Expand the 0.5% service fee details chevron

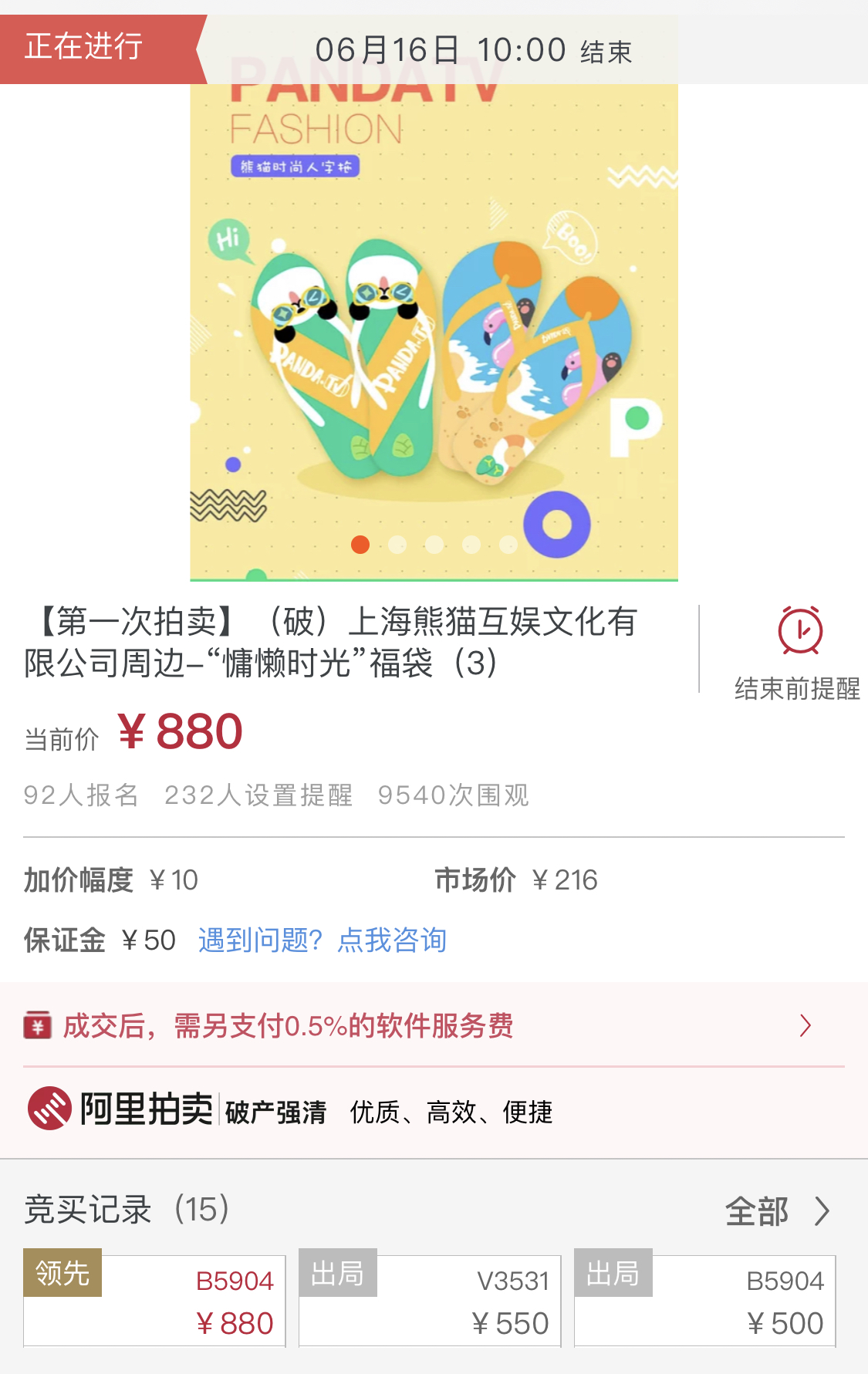point(806,1026)
